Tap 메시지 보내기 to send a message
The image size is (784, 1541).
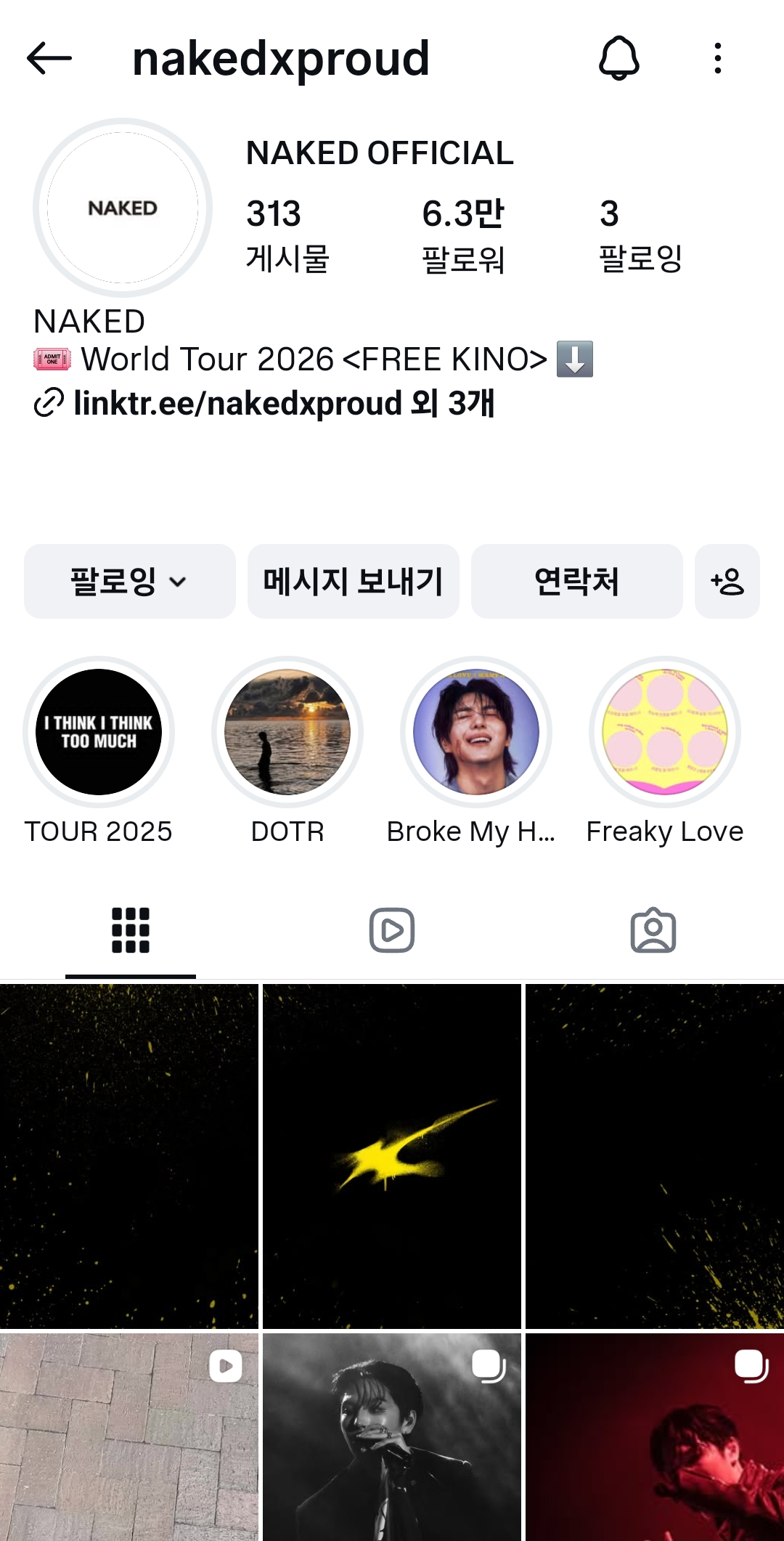353,581
